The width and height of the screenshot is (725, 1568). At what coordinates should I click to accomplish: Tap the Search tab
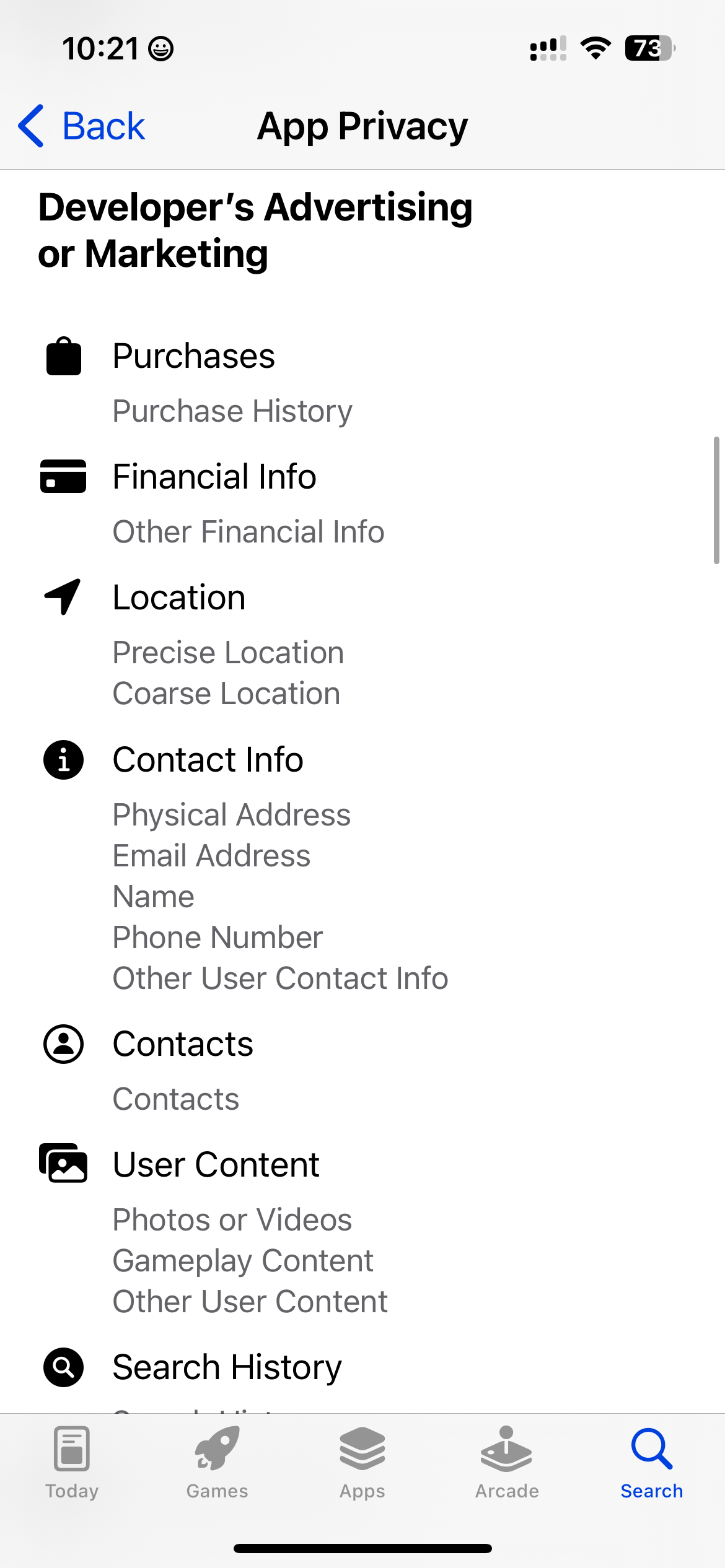(x=652, y=1463)
